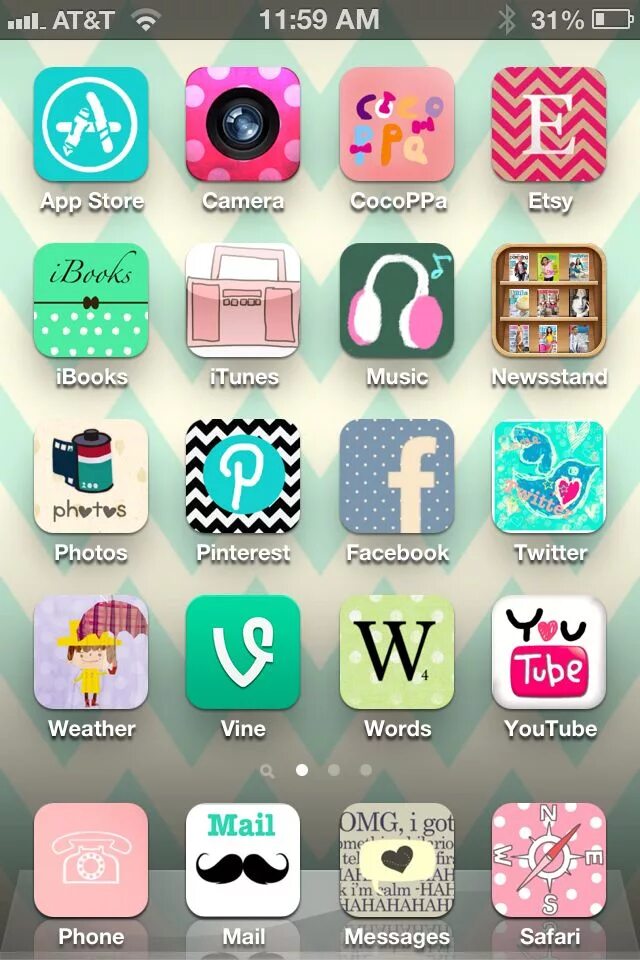Open YouTube
Screen dimensions: 640x960
coord(549,652)
